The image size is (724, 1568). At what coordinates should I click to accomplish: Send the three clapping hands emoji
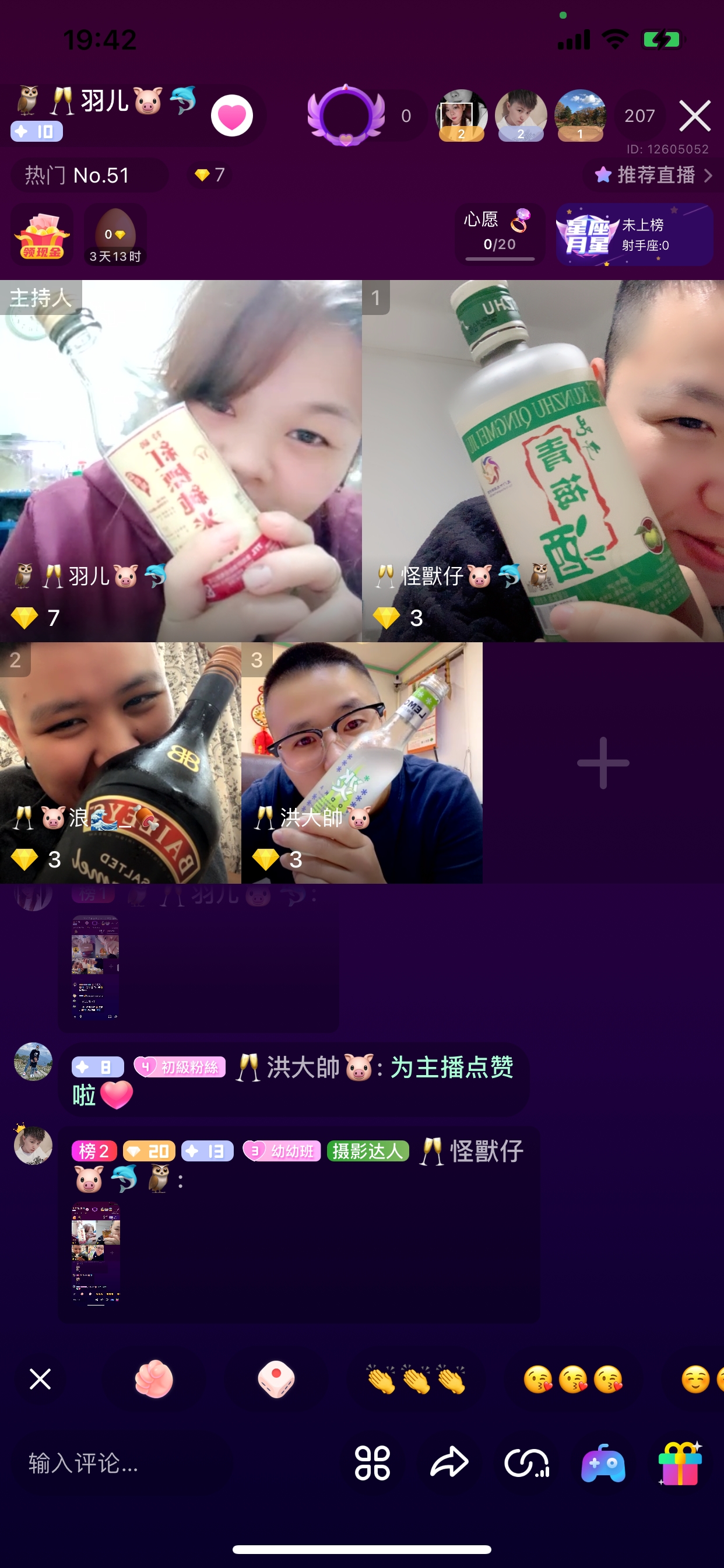[x=417, y=1378]
